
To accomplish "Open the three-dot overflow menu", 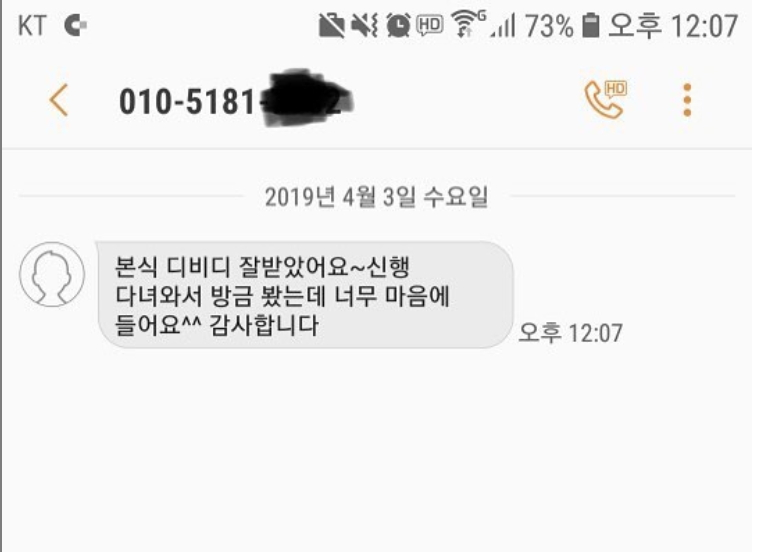I will tap(687, 100).
